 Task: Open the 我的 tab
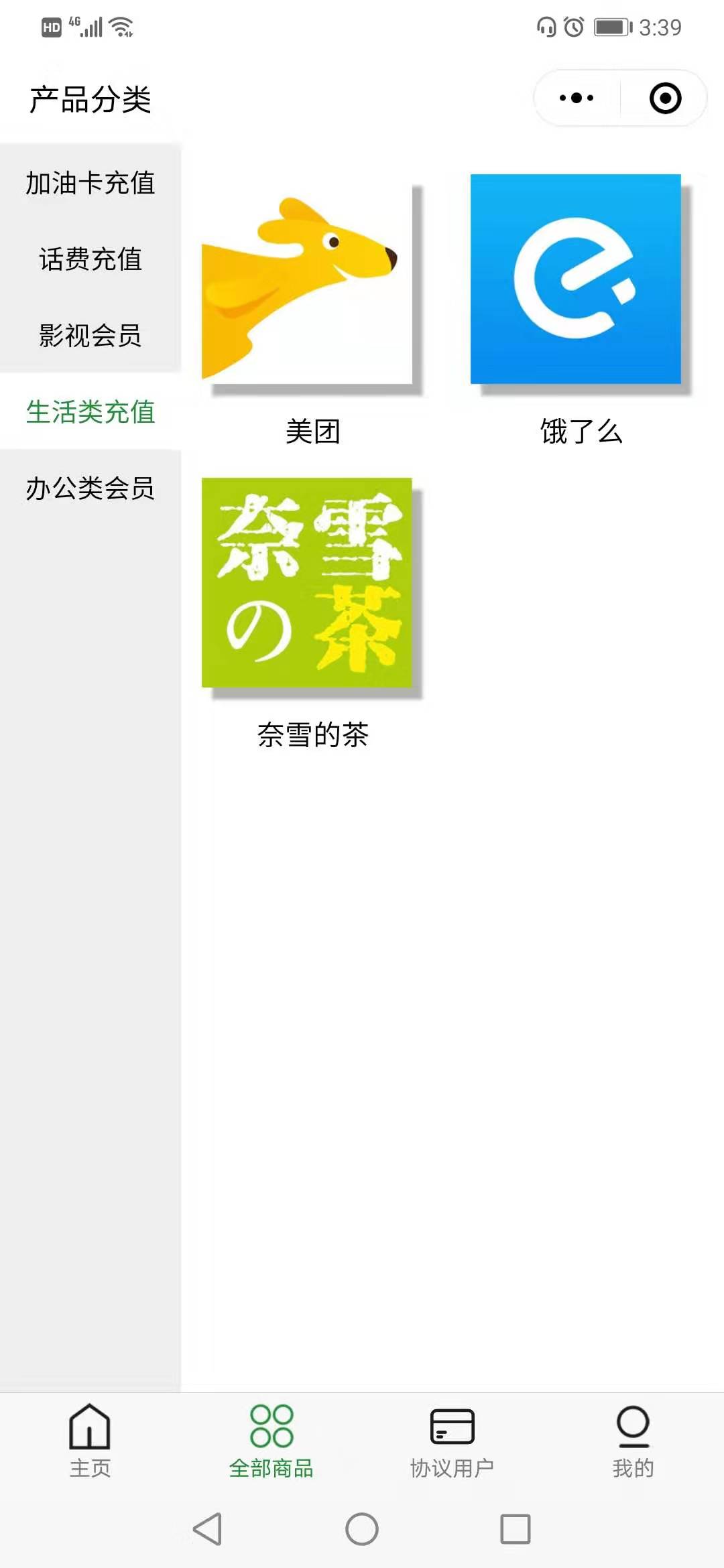(x=633, y=1440)
